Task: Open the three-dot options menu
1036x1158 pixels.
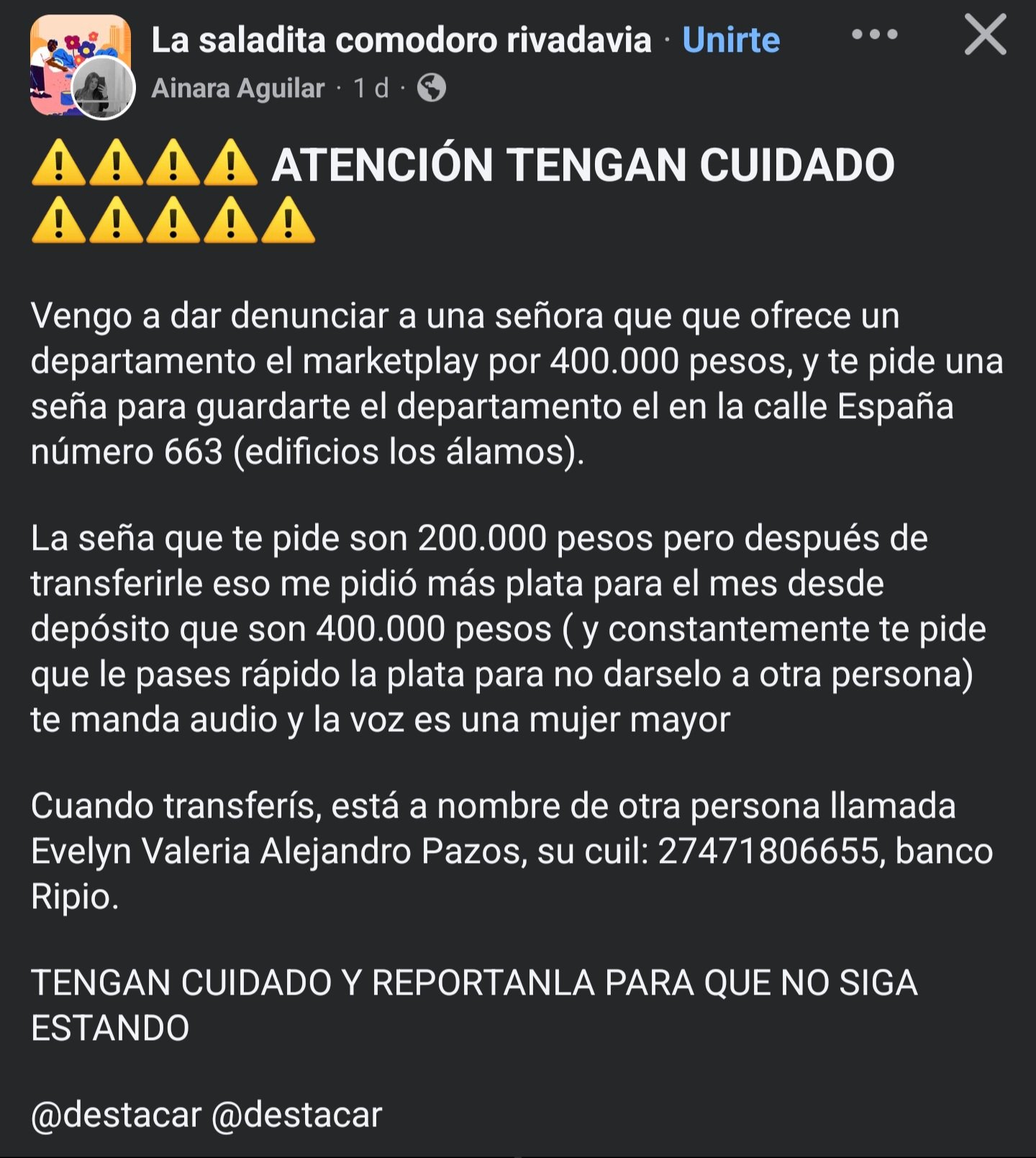Action: coord(874,34)
